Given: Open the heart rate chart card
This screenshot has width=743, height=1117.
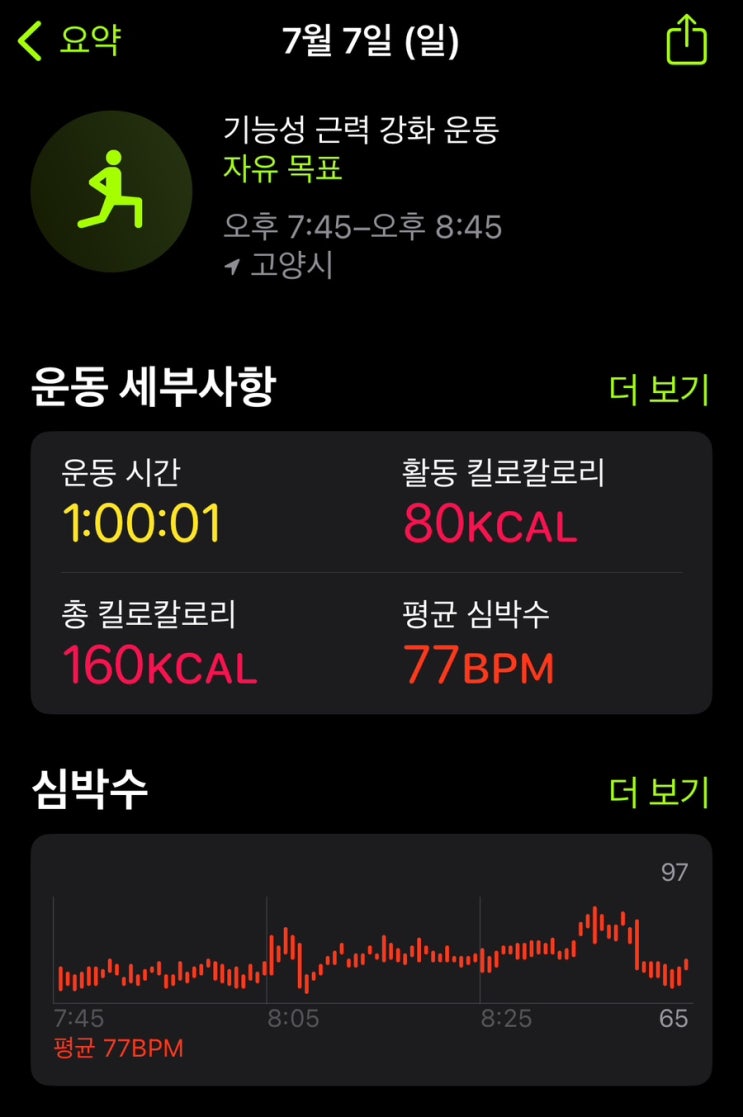Looking at the screenshot, I should click(371, 960).
